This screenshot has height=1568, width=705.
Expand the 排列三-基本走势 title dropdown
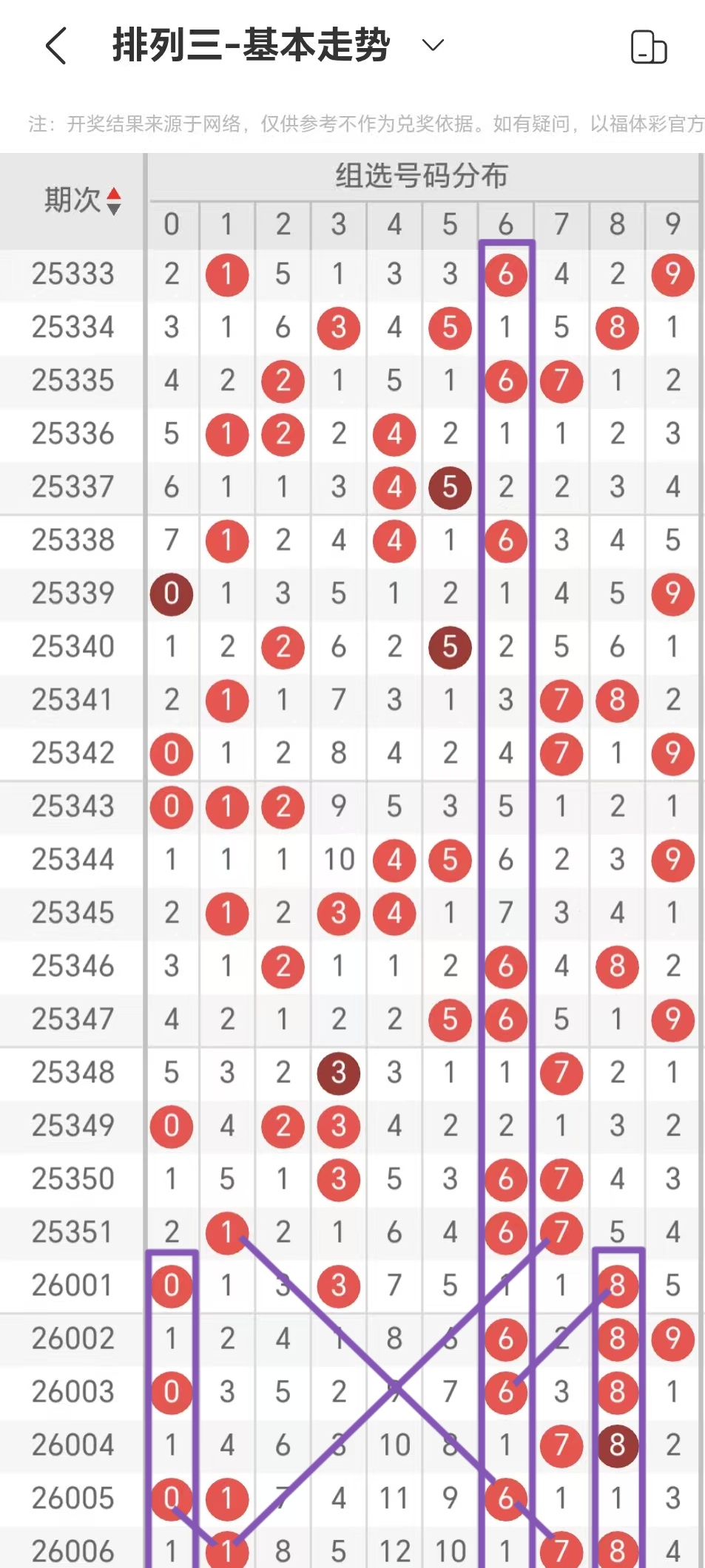tap(433, 46)
